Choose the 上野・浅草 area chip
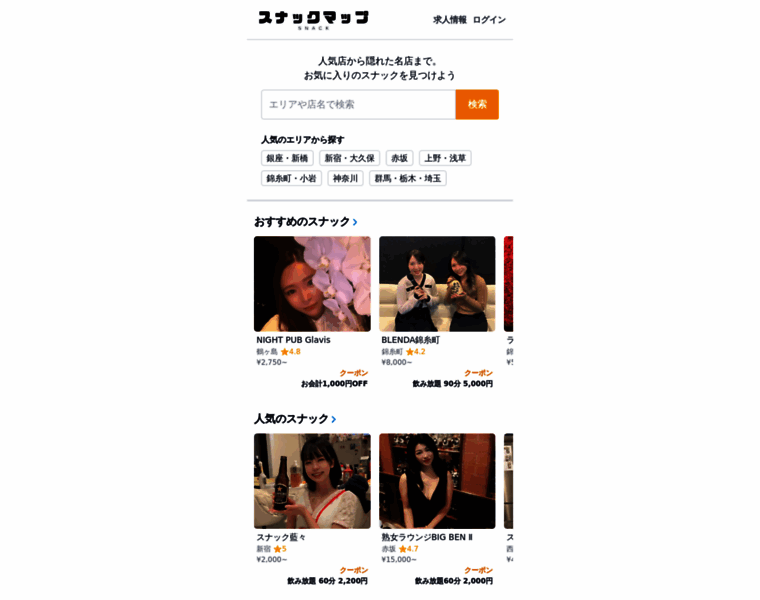Screen dimensions: 760x600 [445, 158]
